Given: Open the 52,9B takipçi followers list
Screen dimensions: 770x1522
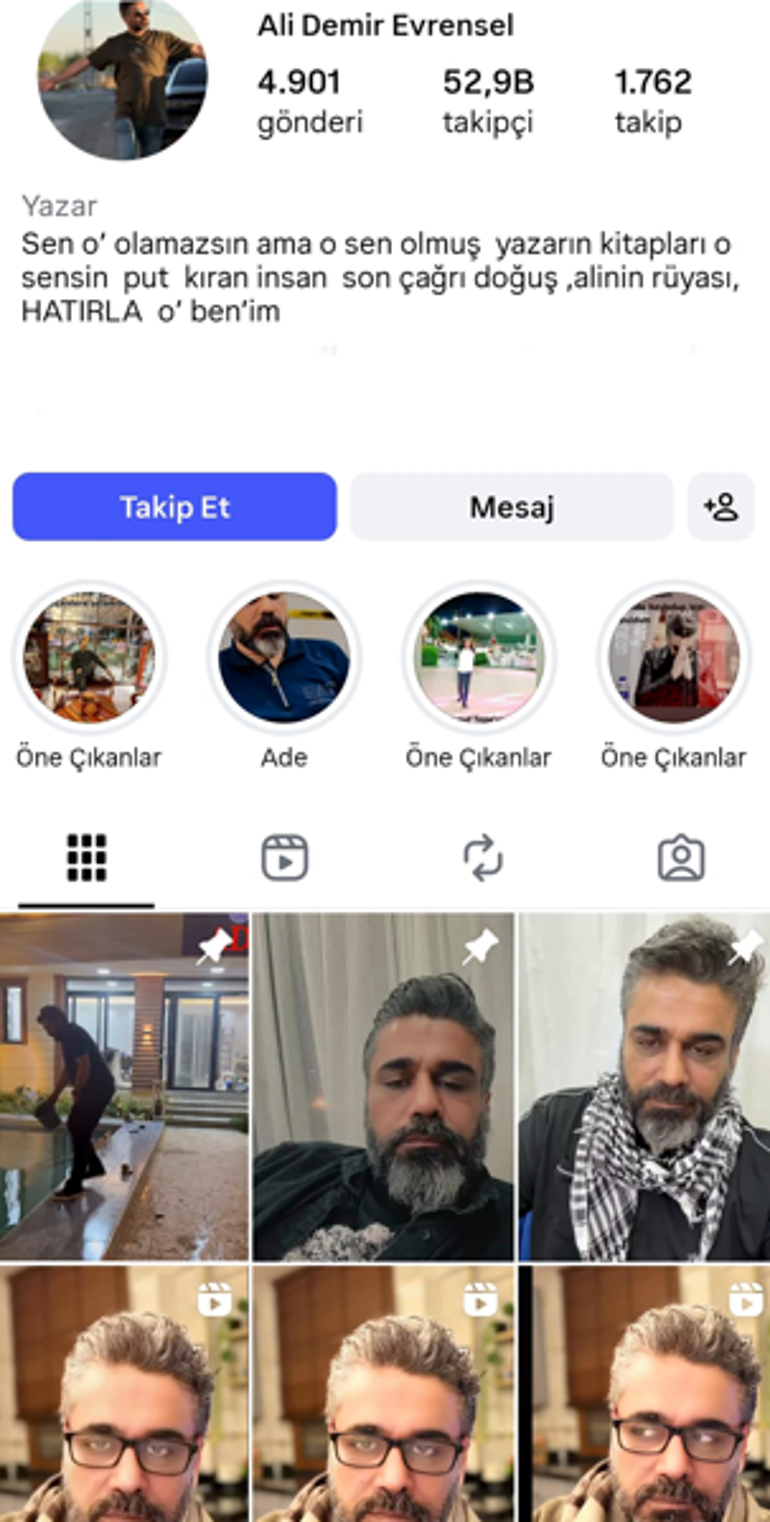Looking at the screenshot, I should (487, 101).
